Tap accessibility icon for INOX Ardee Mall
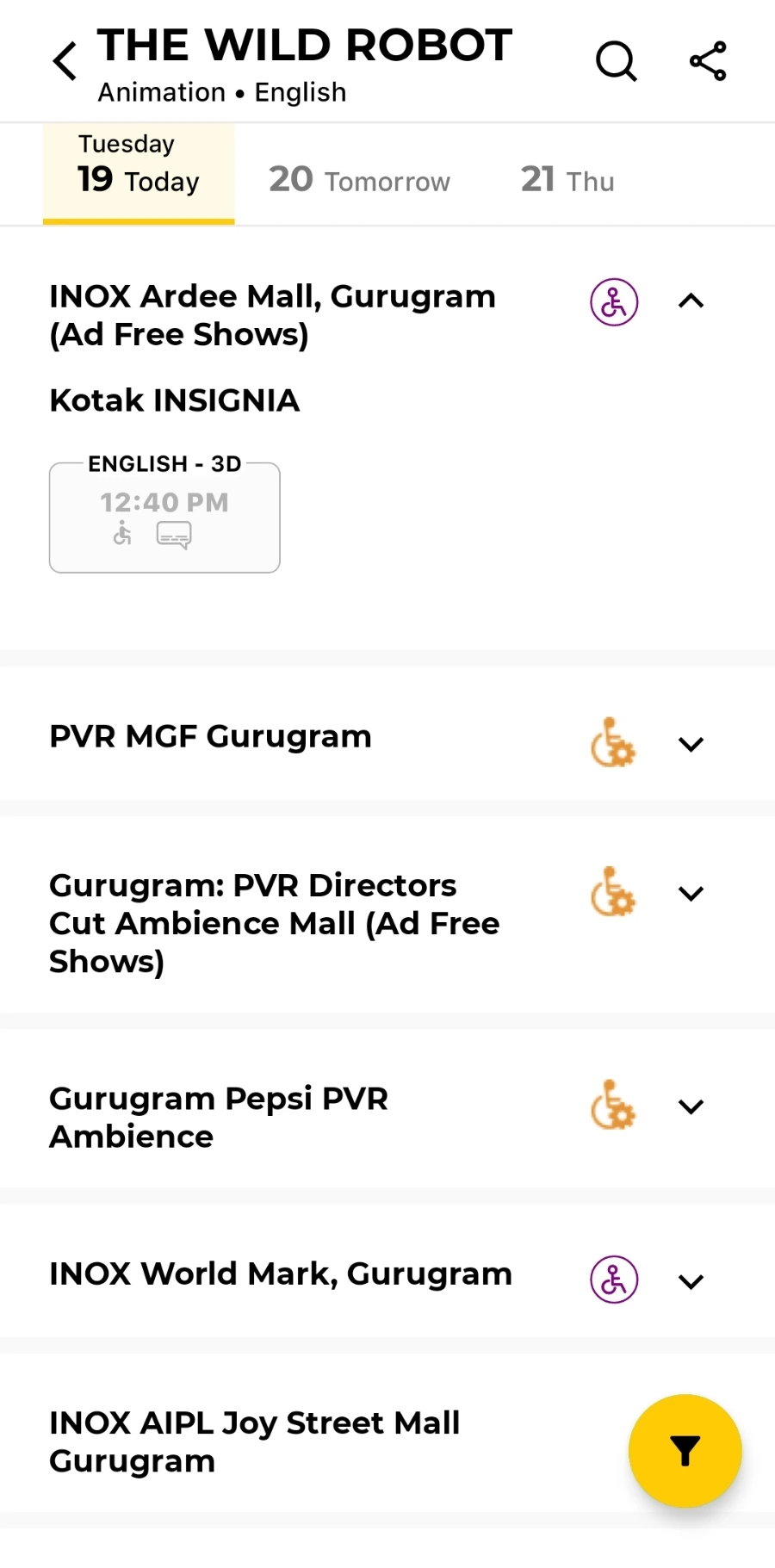This screenshot has height=1568, width=775. 614,302
